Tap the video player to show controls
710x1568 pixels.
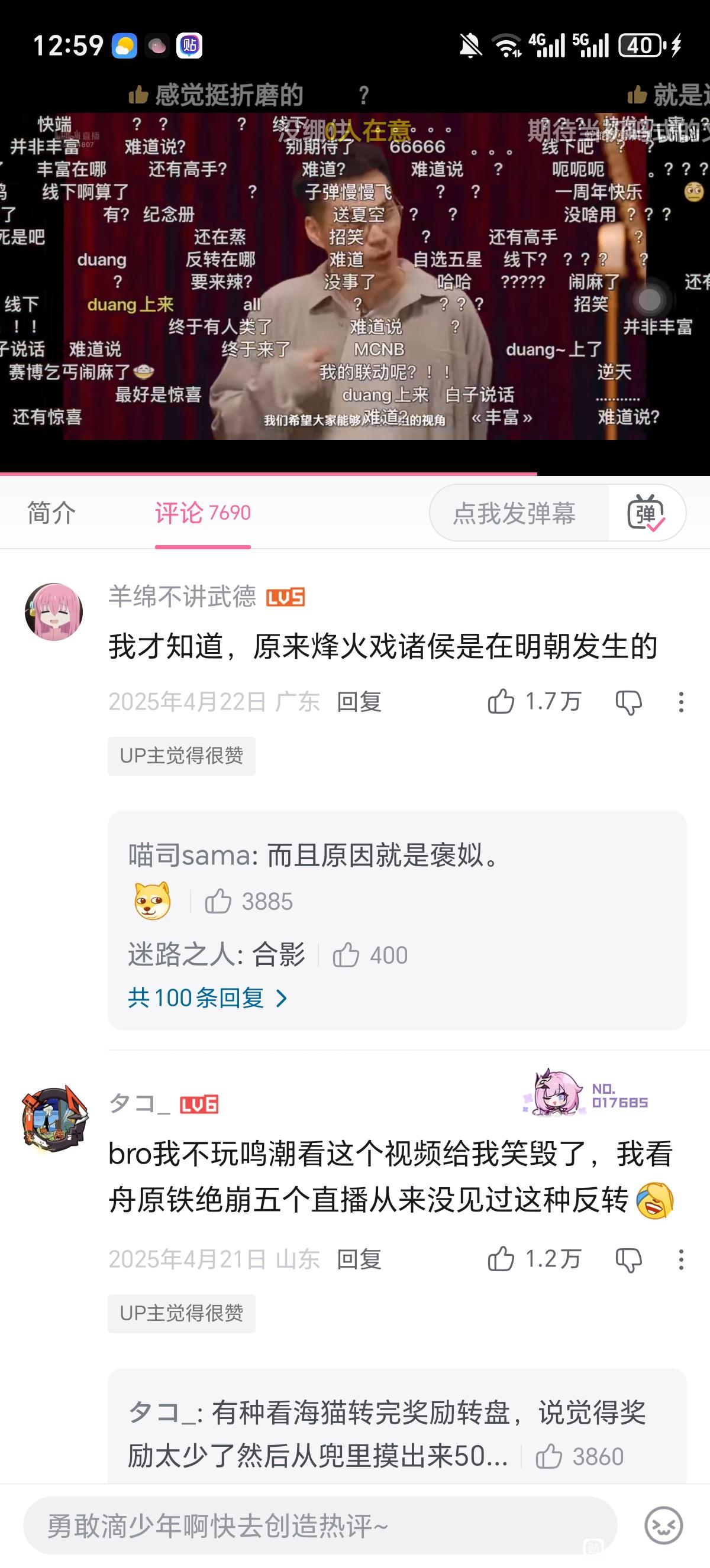[x=355, y=274]
